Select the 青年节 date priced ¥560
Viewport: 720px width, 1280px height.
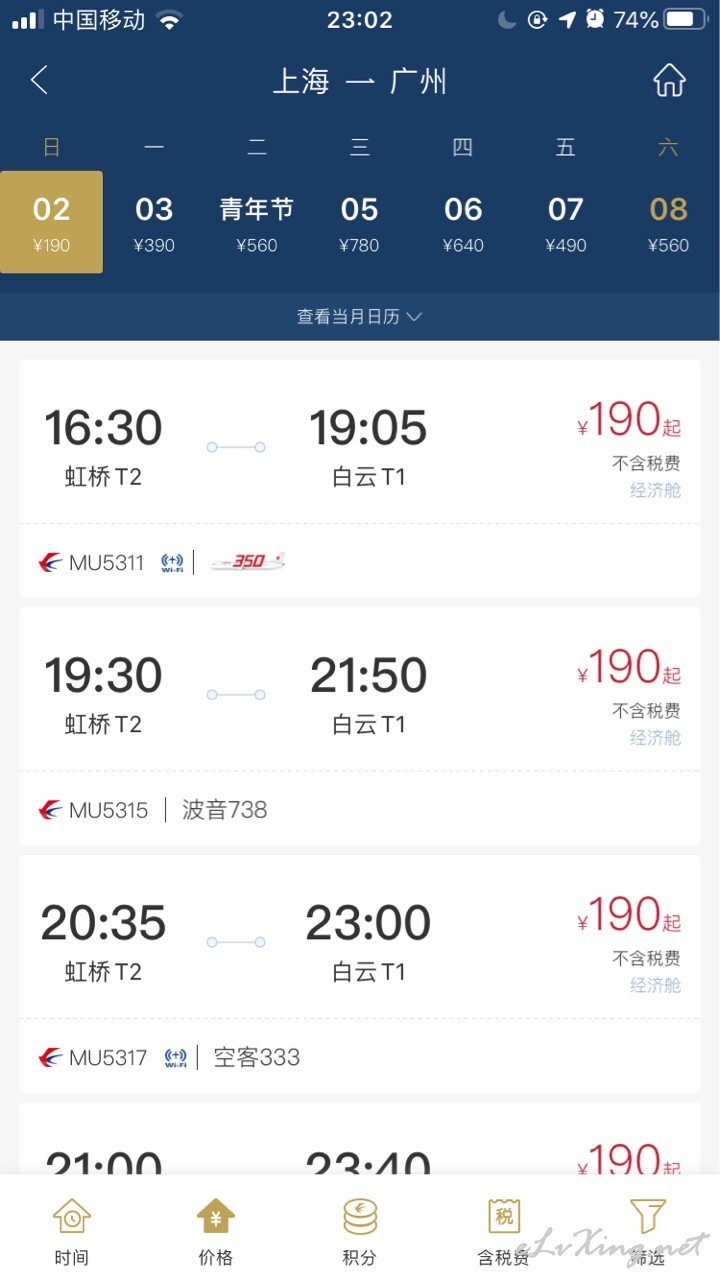click(x=257, y=222)
